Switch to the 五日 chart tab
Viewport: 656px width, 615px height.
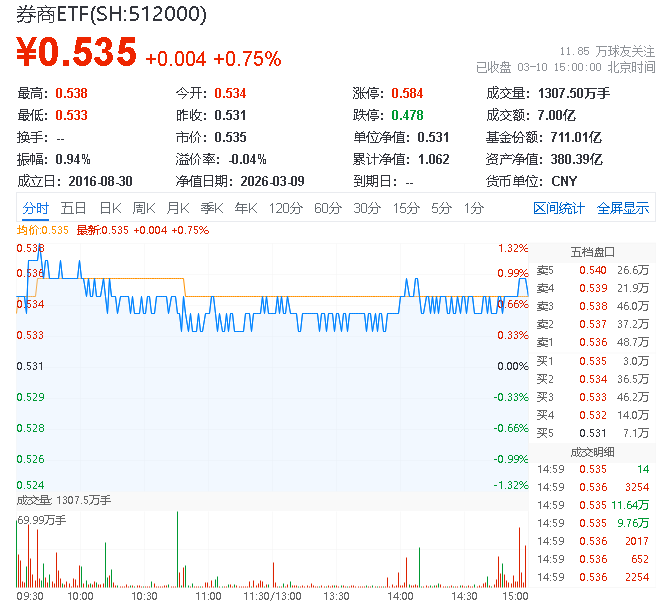pyautogui.click(x=73, y=208)
